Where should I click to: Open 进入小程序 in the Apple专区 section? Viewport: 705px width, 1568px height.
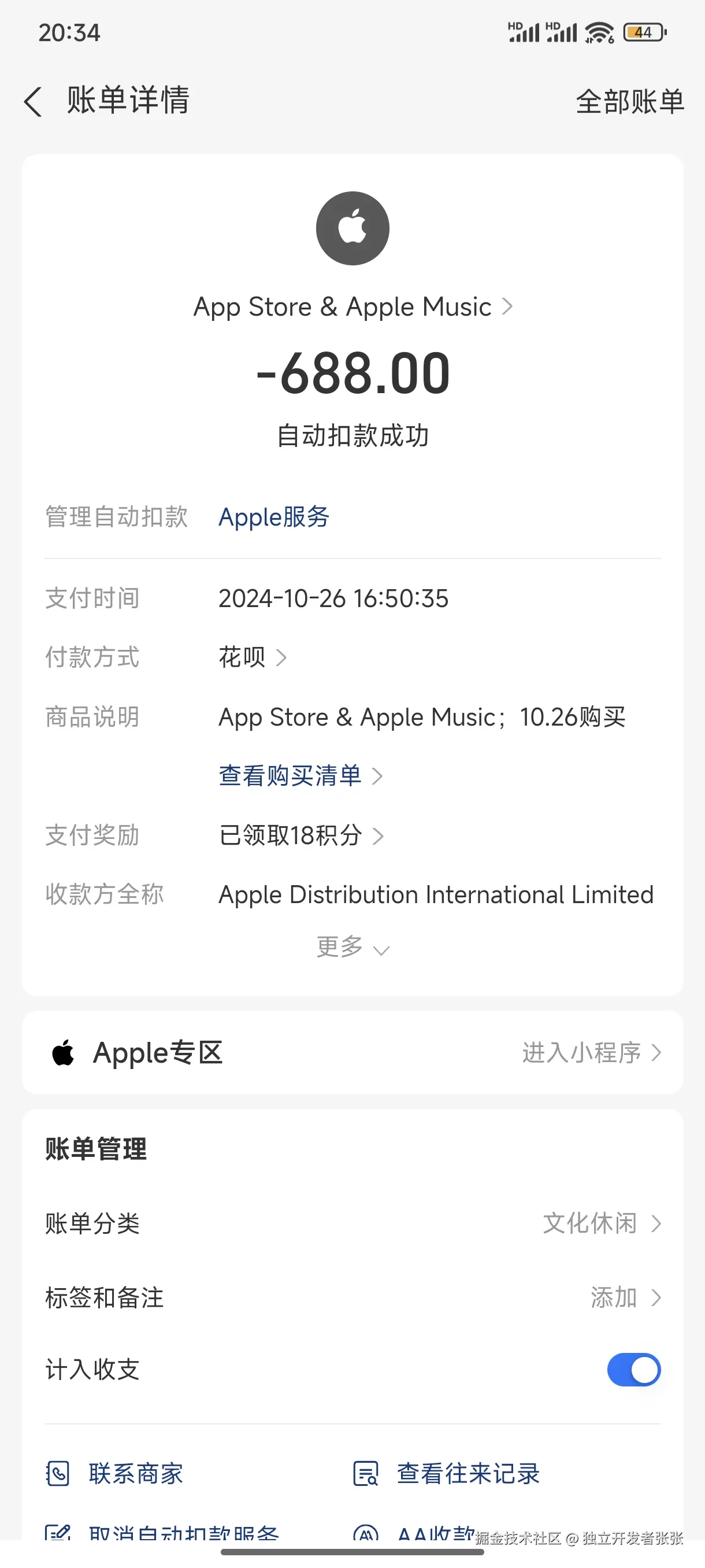[584, 1052]
